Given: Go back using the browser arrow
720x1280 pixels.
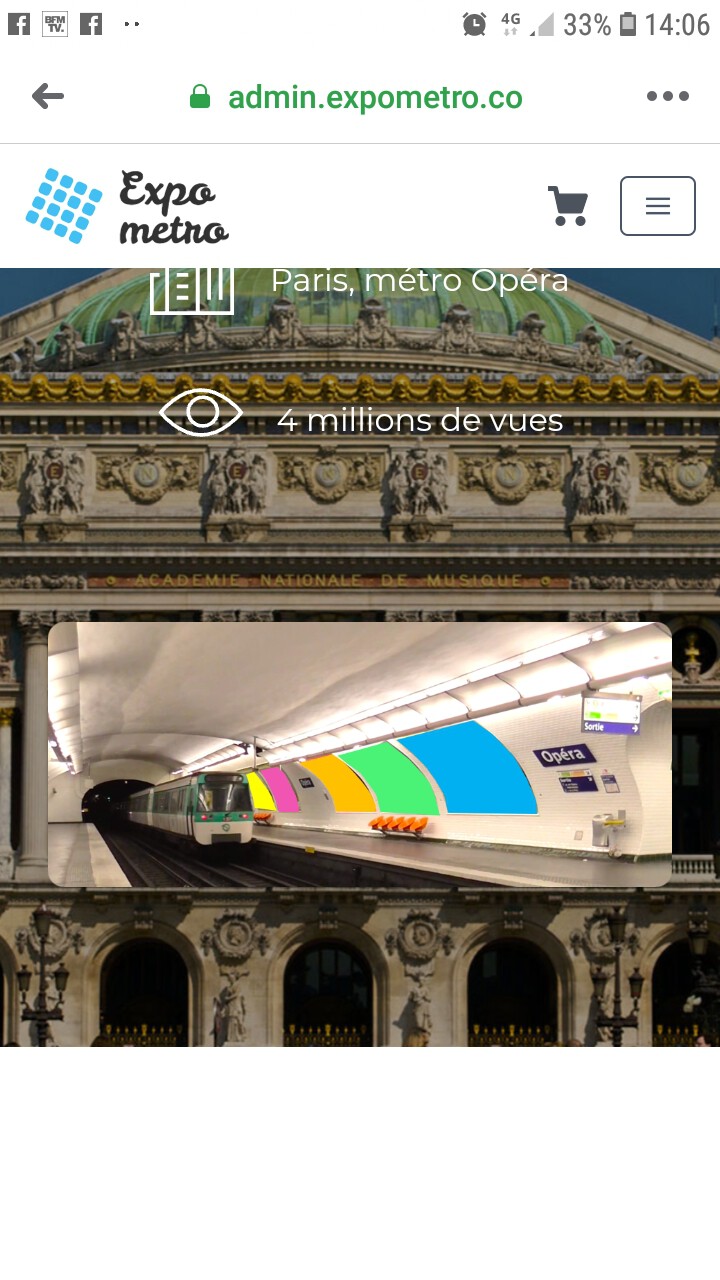Looking at the screenshot, I should 47,97.
